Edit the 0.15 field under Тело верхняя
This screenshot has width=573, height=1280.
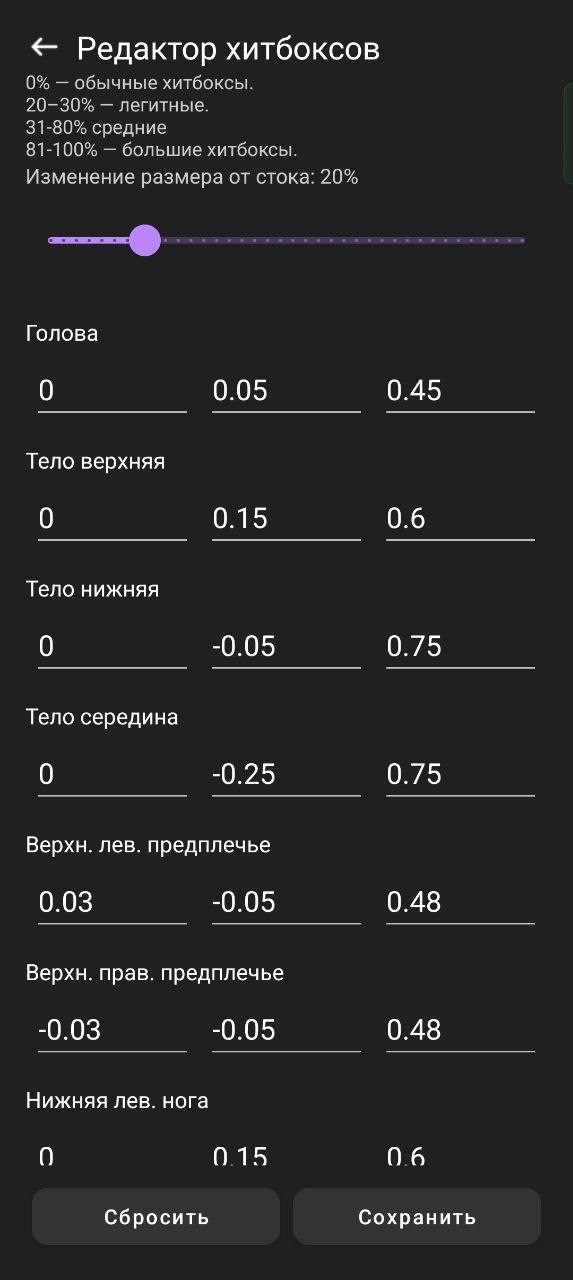[x=286, y=519]
